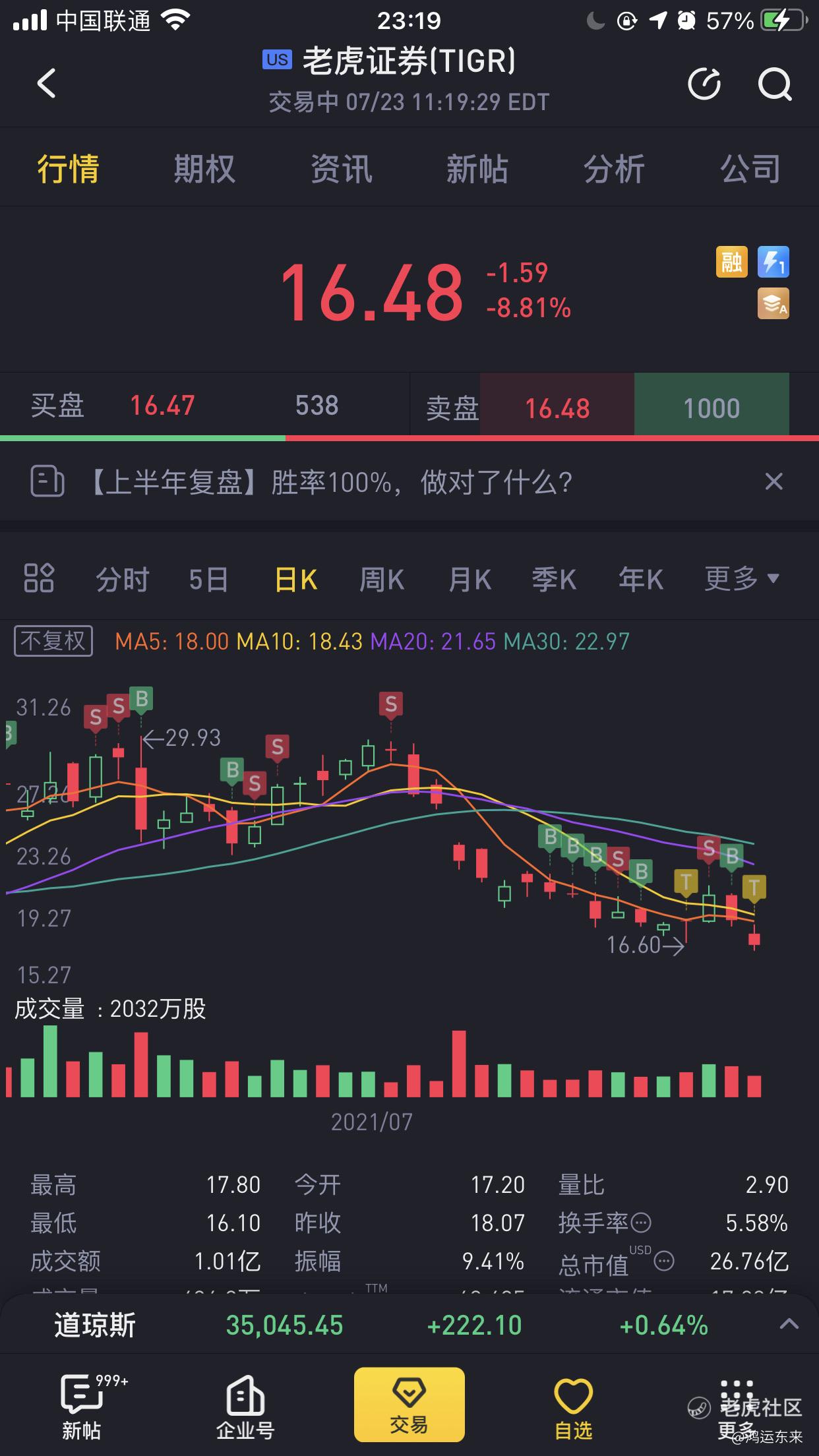Viewport: 819px width, 1456px height.
Task: Open the 上半年复盘 banner
Action: coord(330,482)
